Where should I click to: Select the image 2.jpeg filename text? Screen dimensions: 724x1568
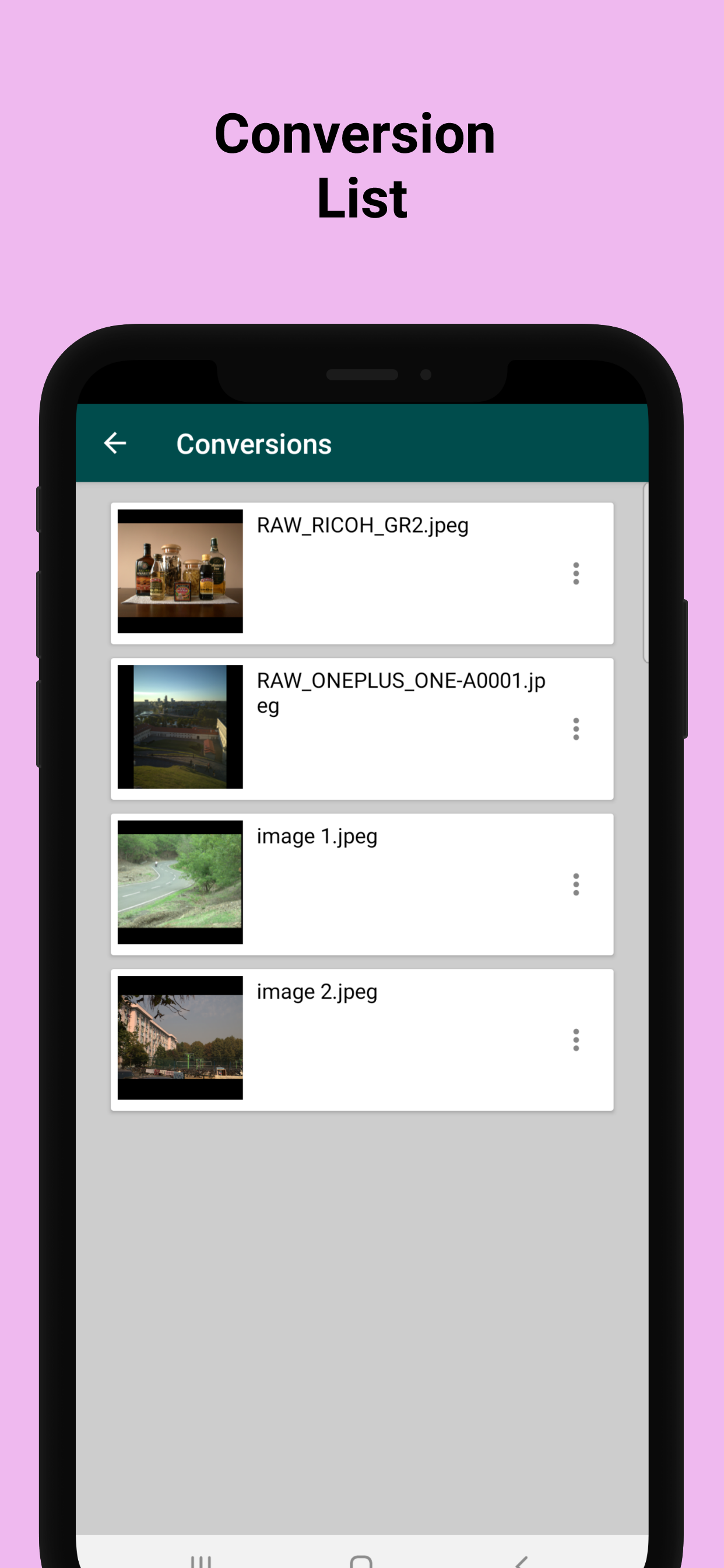[316, 992]
